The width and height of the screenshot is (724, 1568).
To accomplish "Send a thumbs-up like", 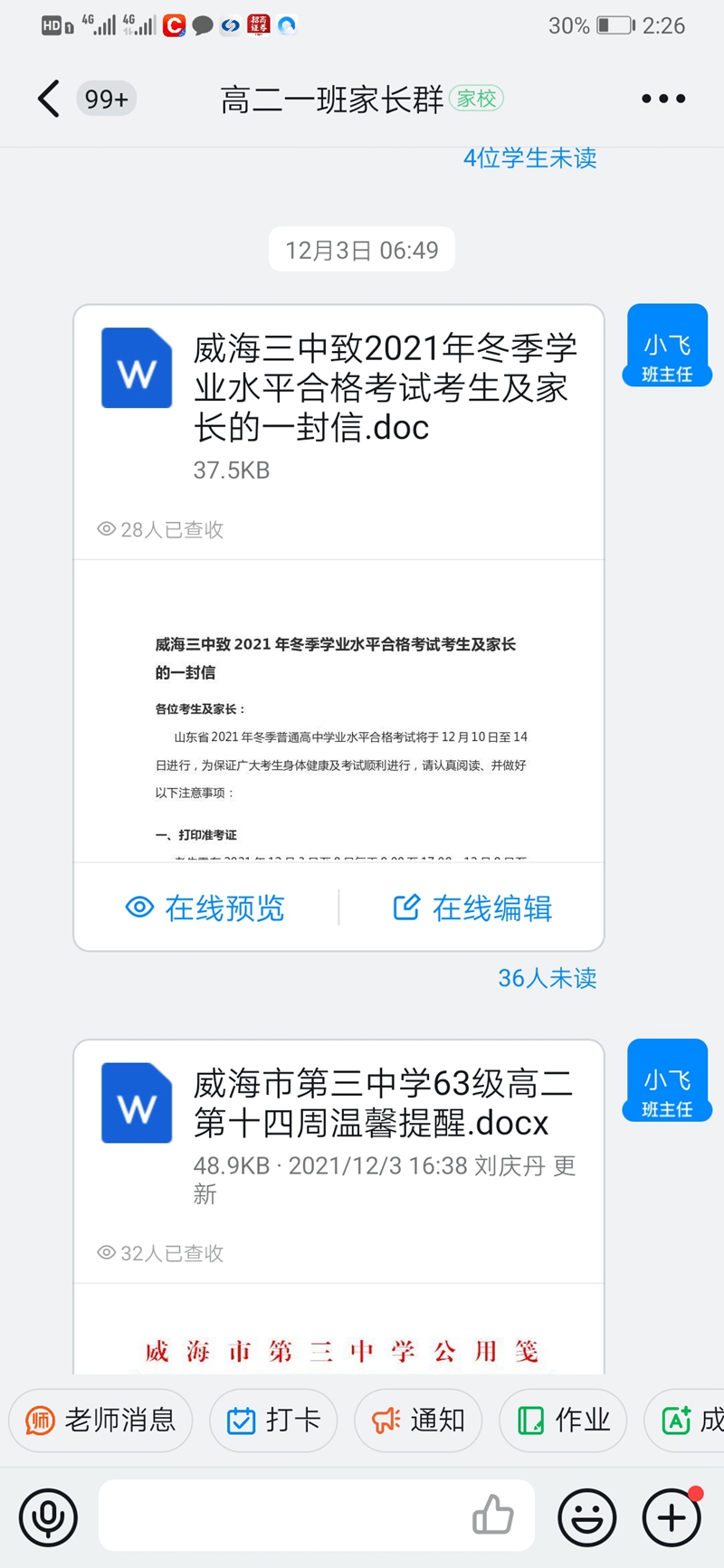I will coord(493,1515).
